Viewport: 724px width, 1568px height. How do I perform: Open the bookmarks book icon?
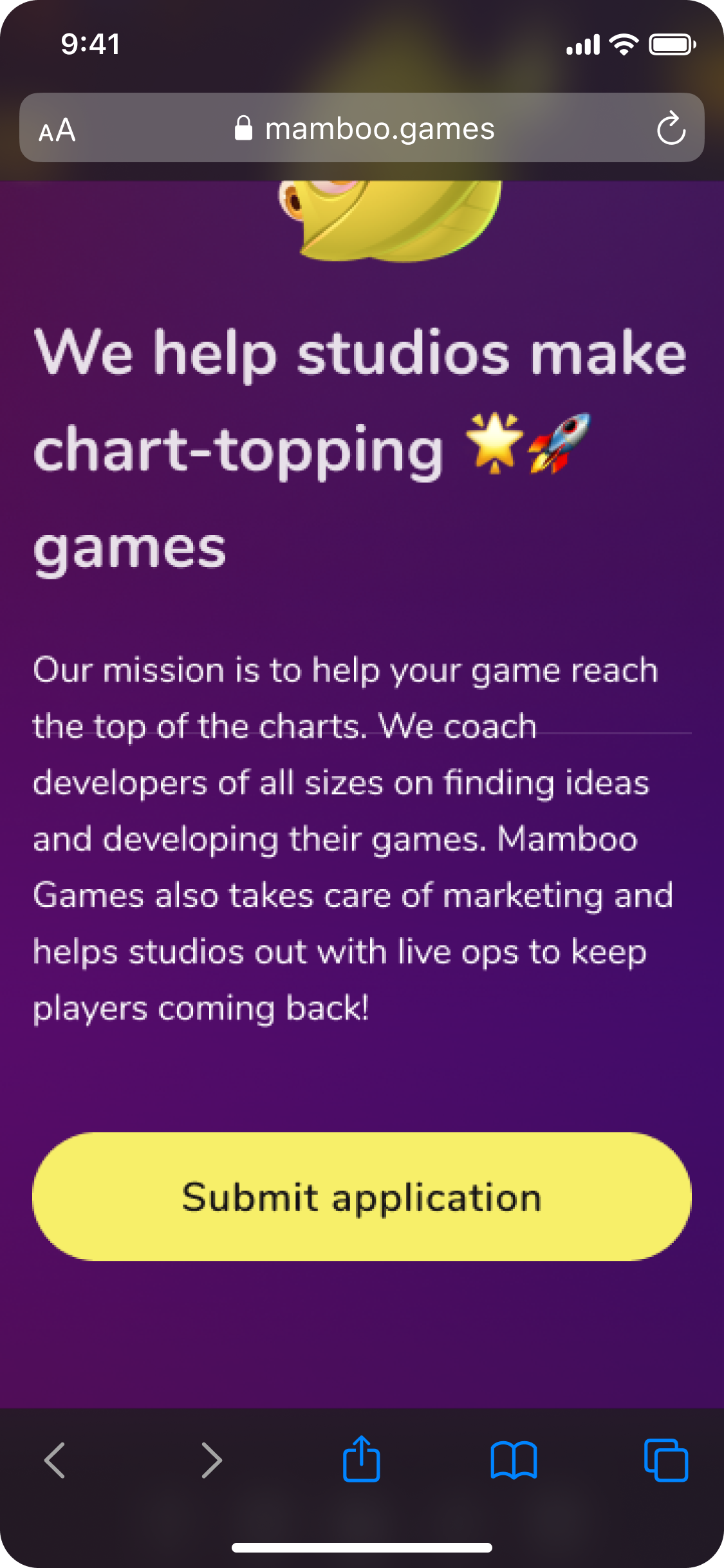coord(513,1460)
